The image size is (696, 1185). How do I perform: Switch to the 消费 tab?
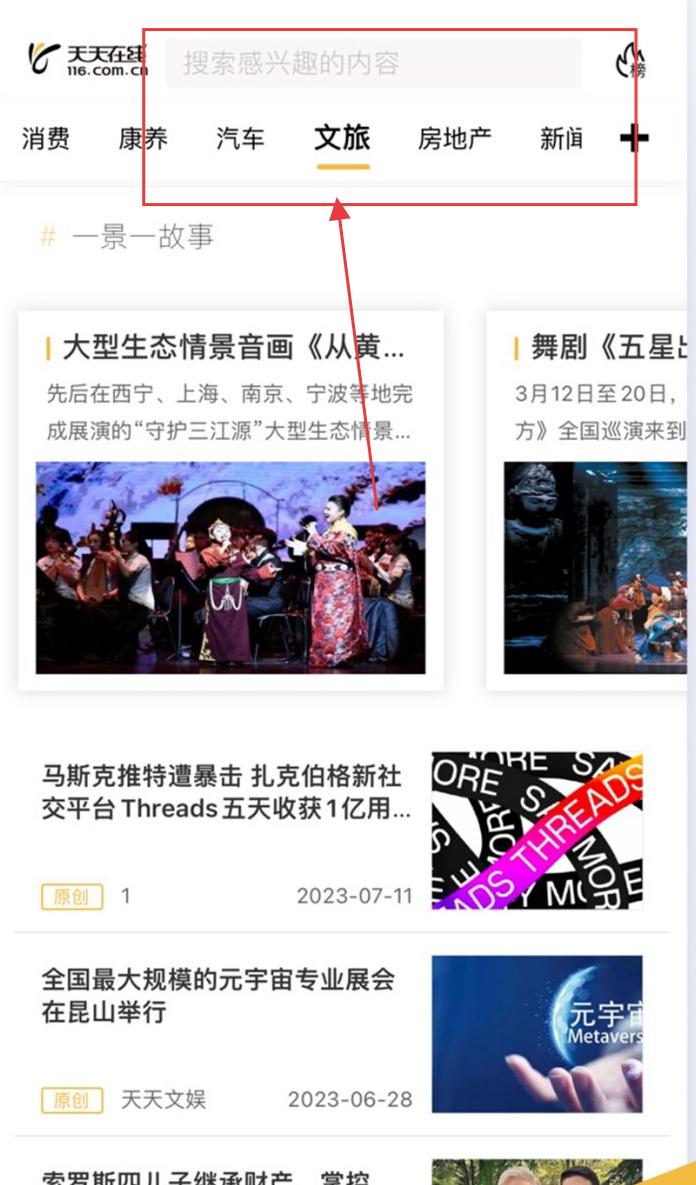(46, 139)
